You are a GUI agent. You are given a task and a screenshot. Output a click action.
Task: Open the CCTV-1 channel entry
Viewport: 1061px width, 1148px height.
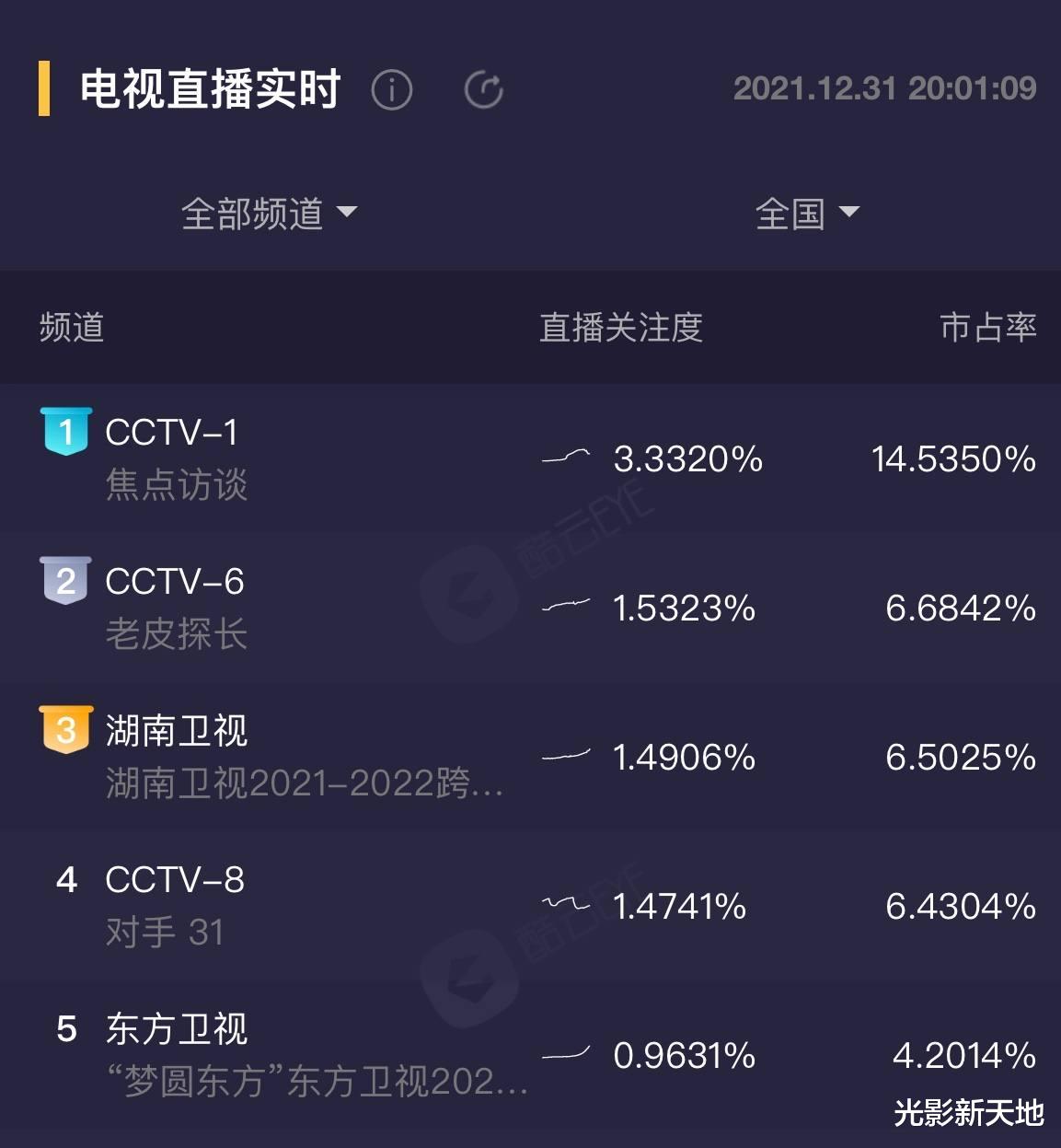[171, 431]
